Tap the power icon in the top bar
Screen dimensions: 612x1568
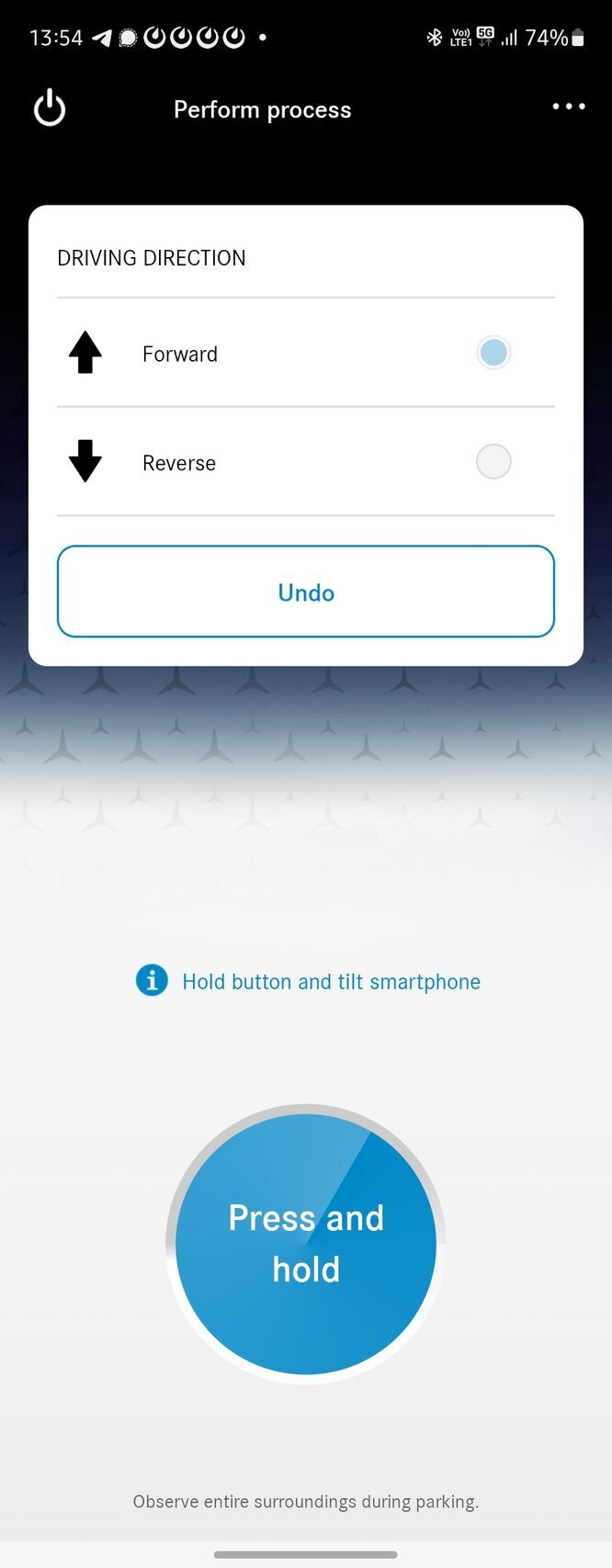click(50, 108)
